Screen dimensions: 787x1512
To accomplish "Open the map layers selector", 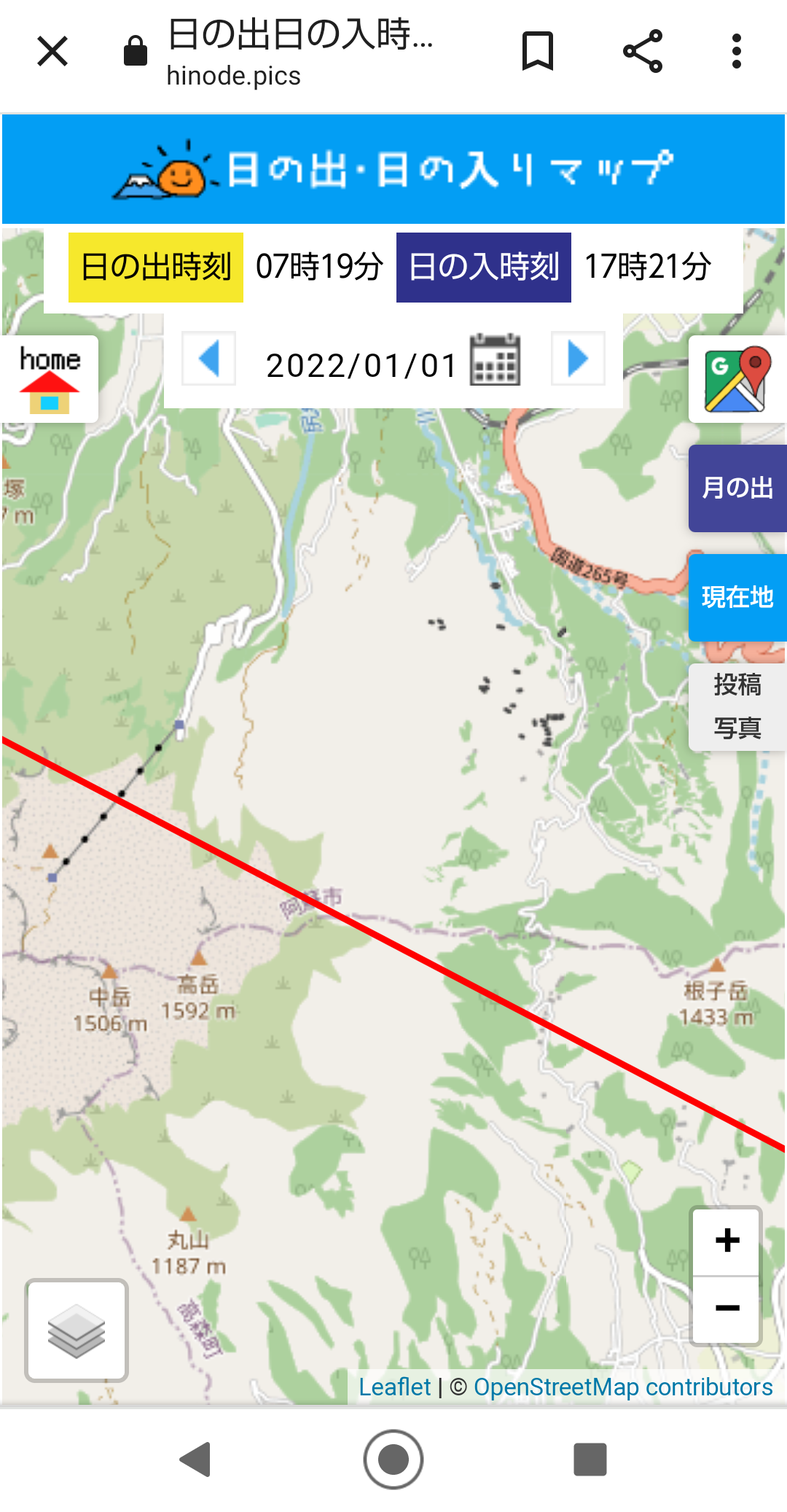I will click(77, 1330).
